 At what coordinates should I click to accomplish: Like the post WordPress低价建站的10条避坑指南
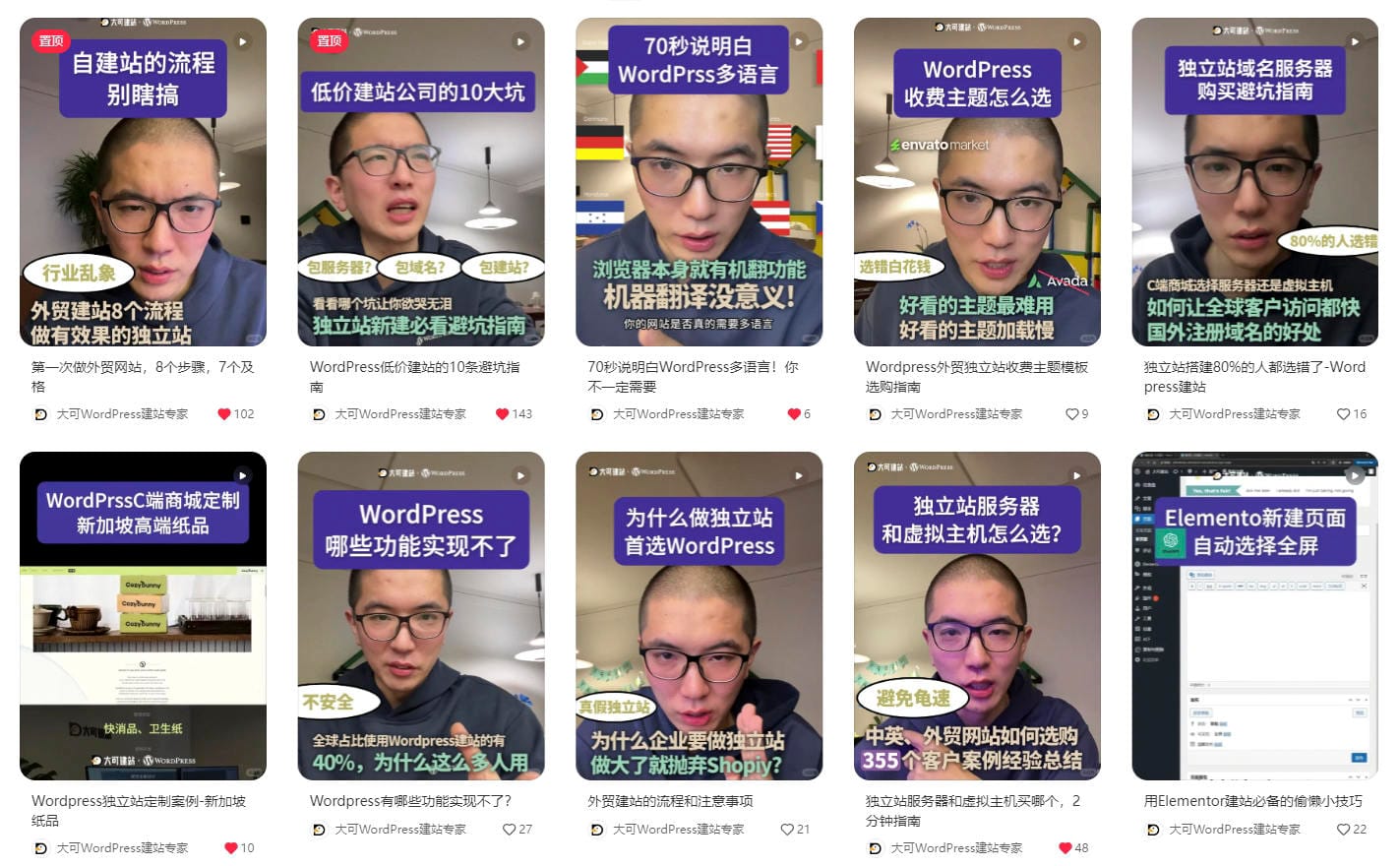coord(503,414)
